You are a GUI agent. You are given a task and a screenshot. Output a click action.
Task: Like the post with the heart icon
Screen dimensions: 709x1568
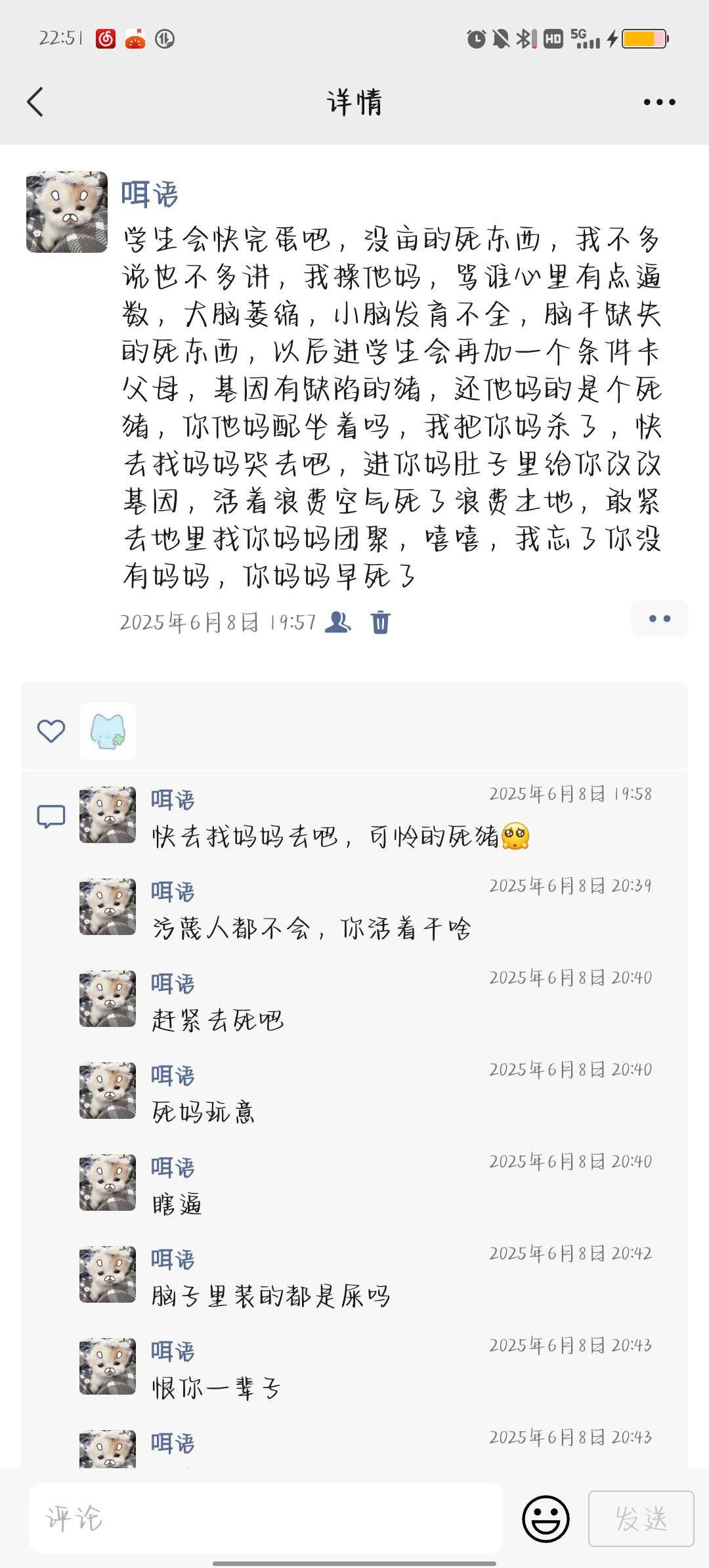click(x=51, y=731)
